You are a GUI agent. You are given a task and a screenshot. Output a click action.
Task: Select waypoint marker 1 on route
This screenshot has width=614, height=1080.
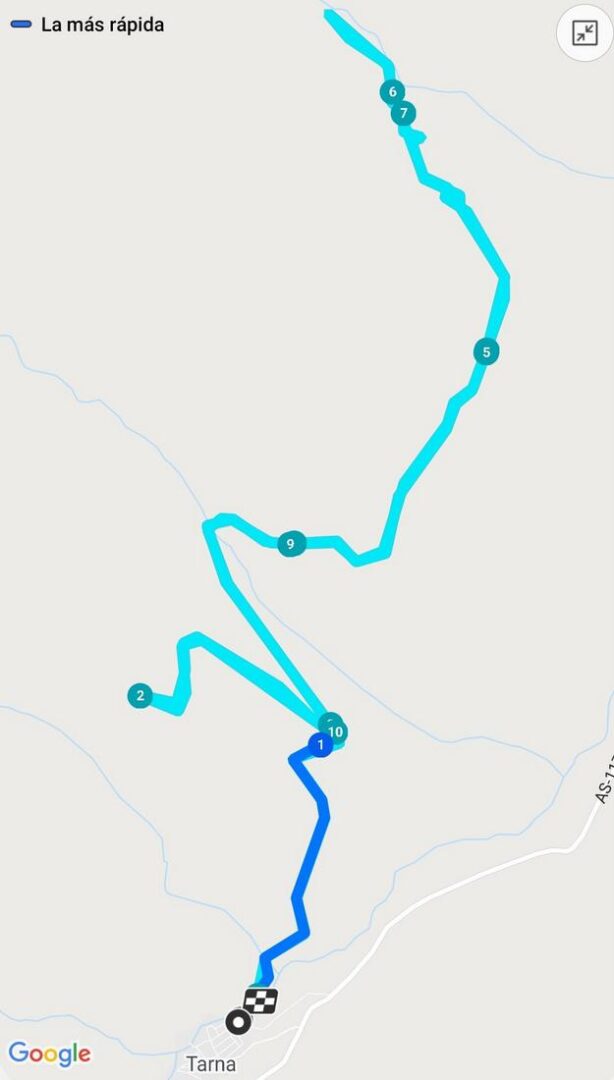320,745
